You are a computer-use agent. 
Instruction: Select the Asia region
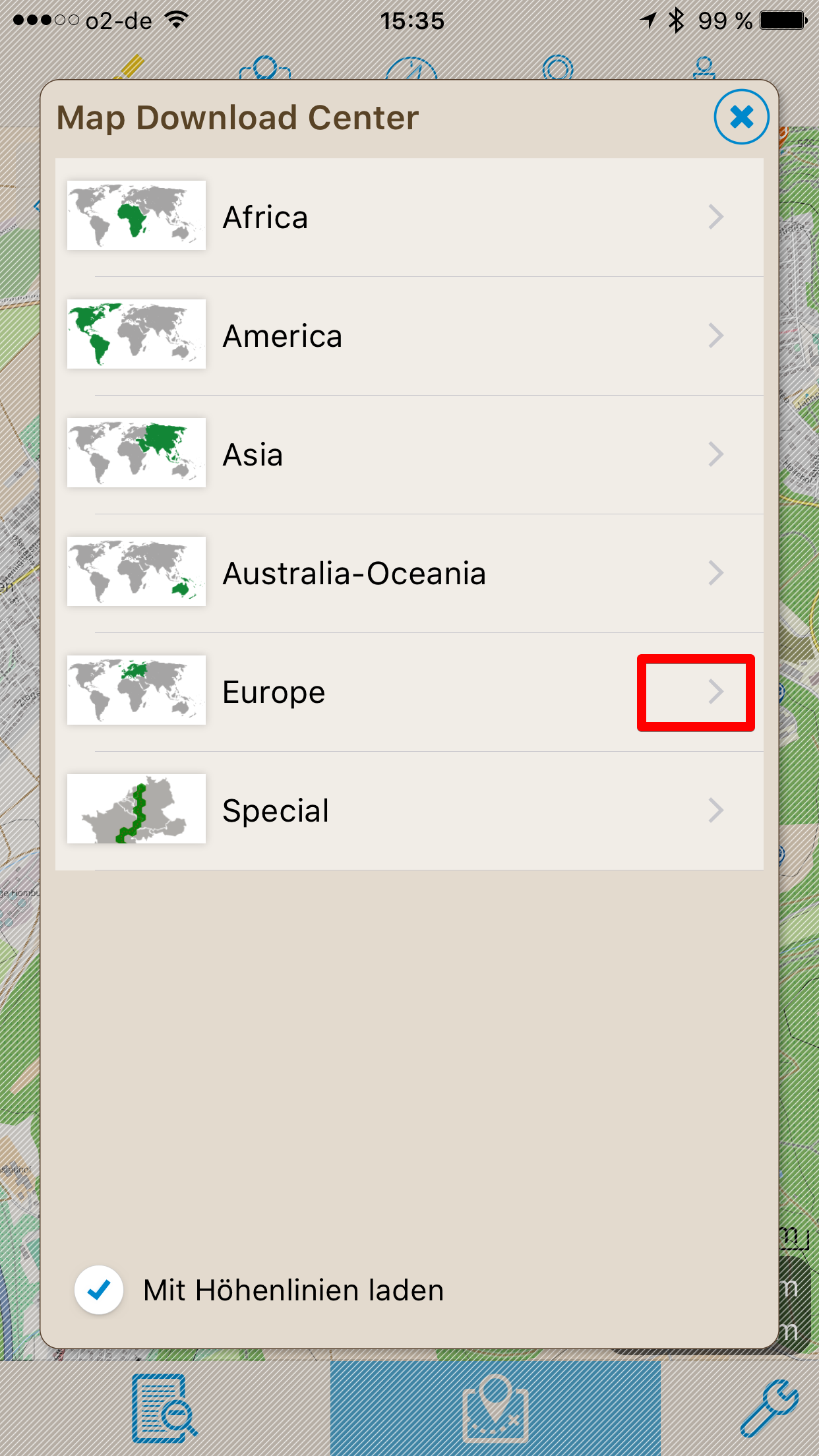pos(409,455)
